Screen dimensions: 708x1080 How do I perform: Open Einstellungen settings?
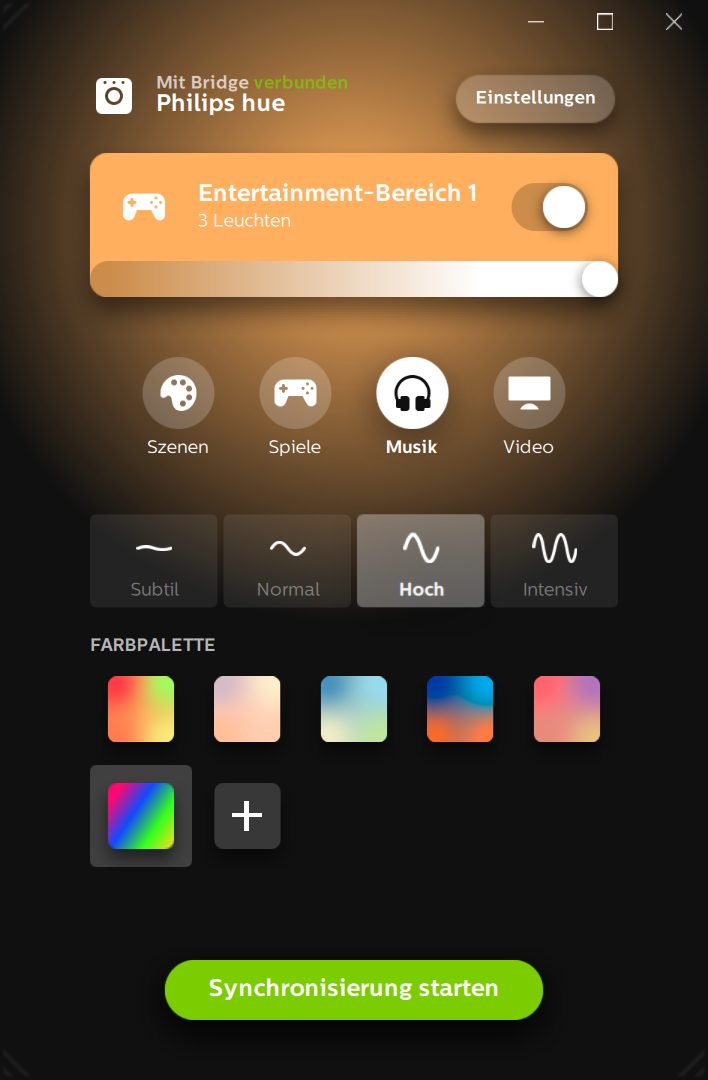[x=535, y=98]
